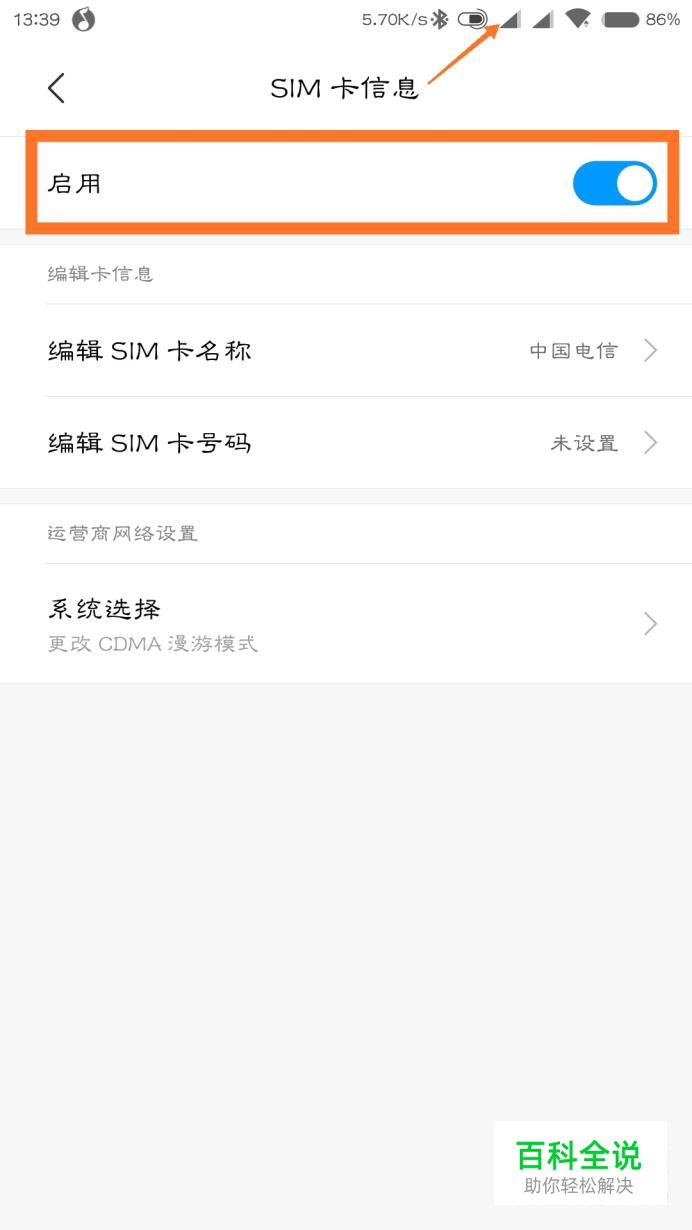Toggle the 启用 switch off
This screenshot has height=1230, width=692.
tap(614, 184)
